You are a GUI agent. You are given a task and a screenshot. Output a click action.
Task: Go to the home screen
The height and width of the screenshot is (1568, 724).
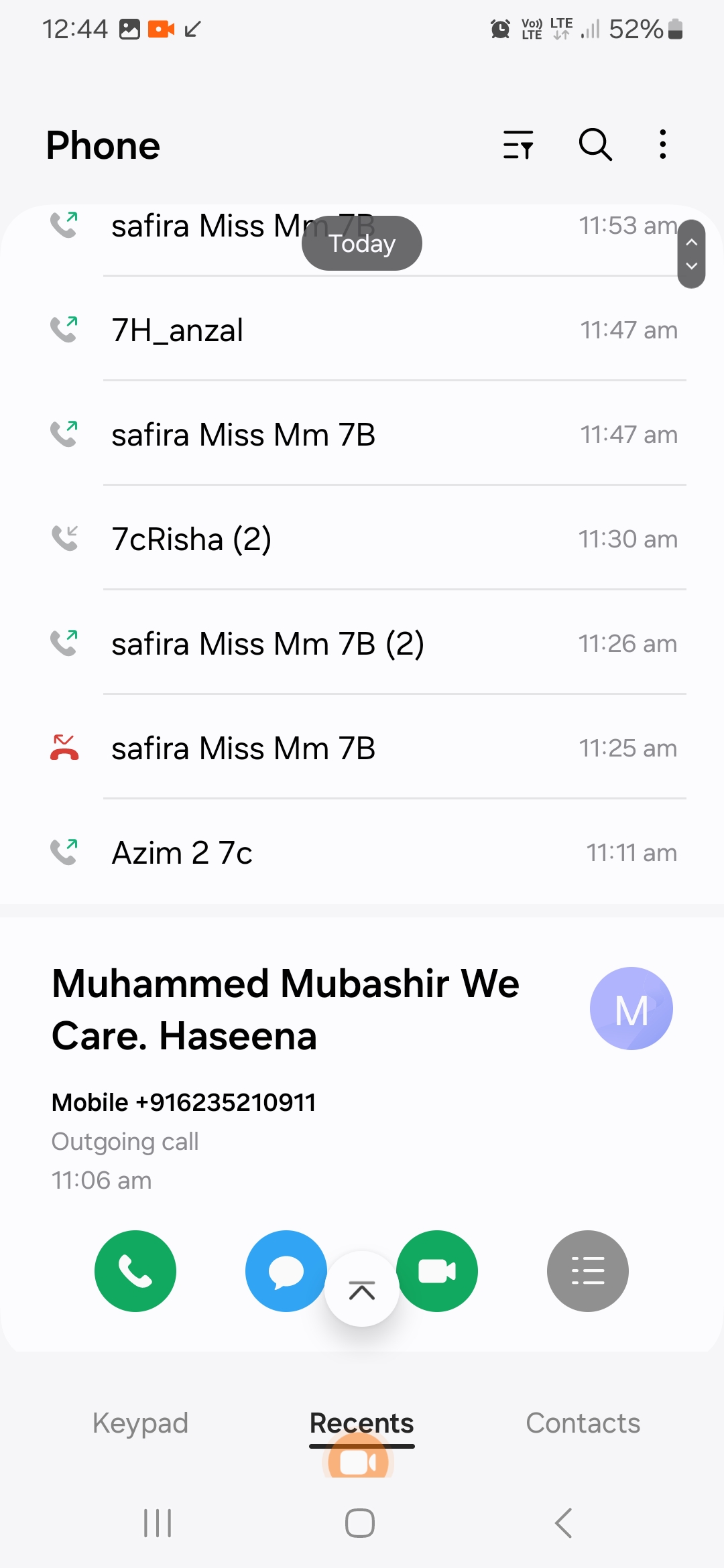pos(360,1523)
